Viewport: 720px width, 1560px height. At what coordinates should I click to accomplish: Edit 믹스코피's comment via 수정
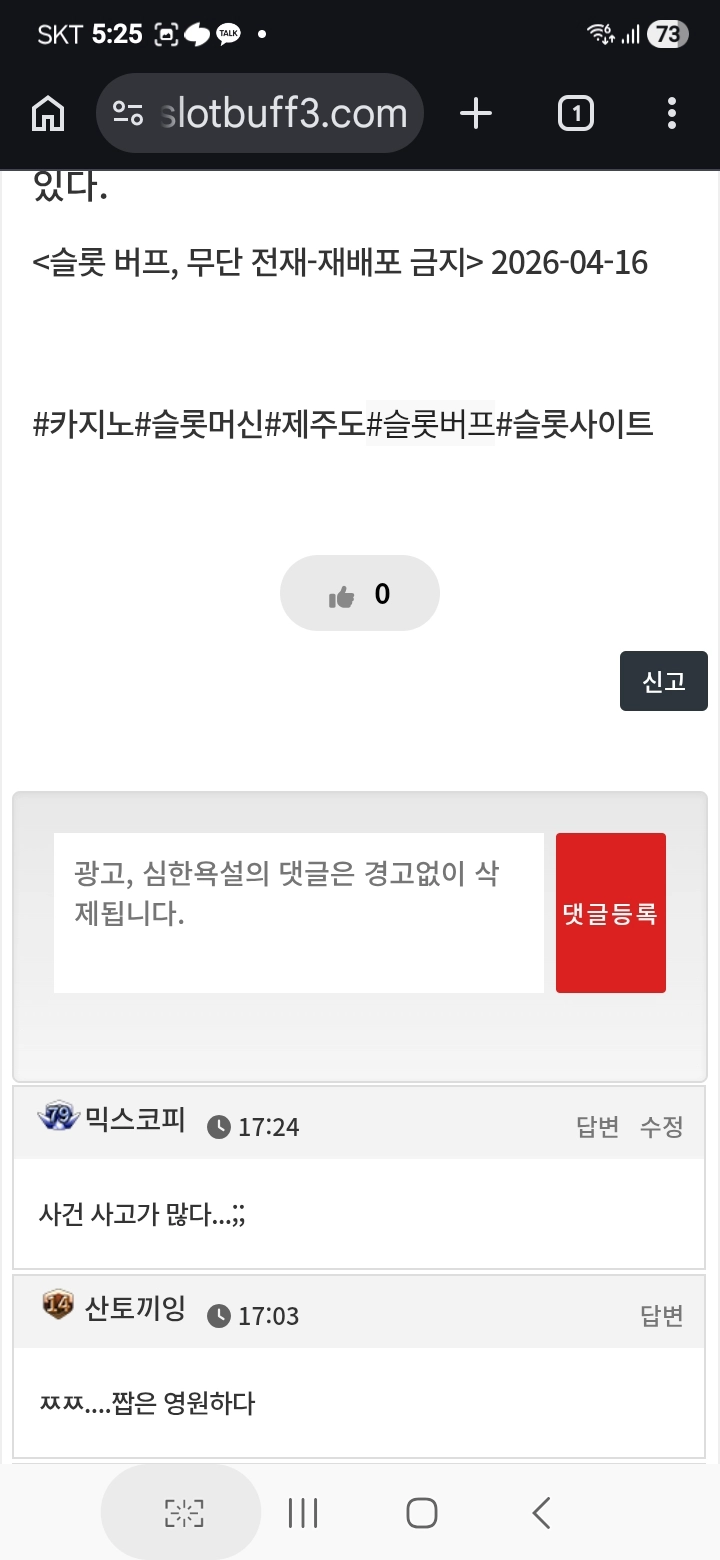tap(661, 1127)
